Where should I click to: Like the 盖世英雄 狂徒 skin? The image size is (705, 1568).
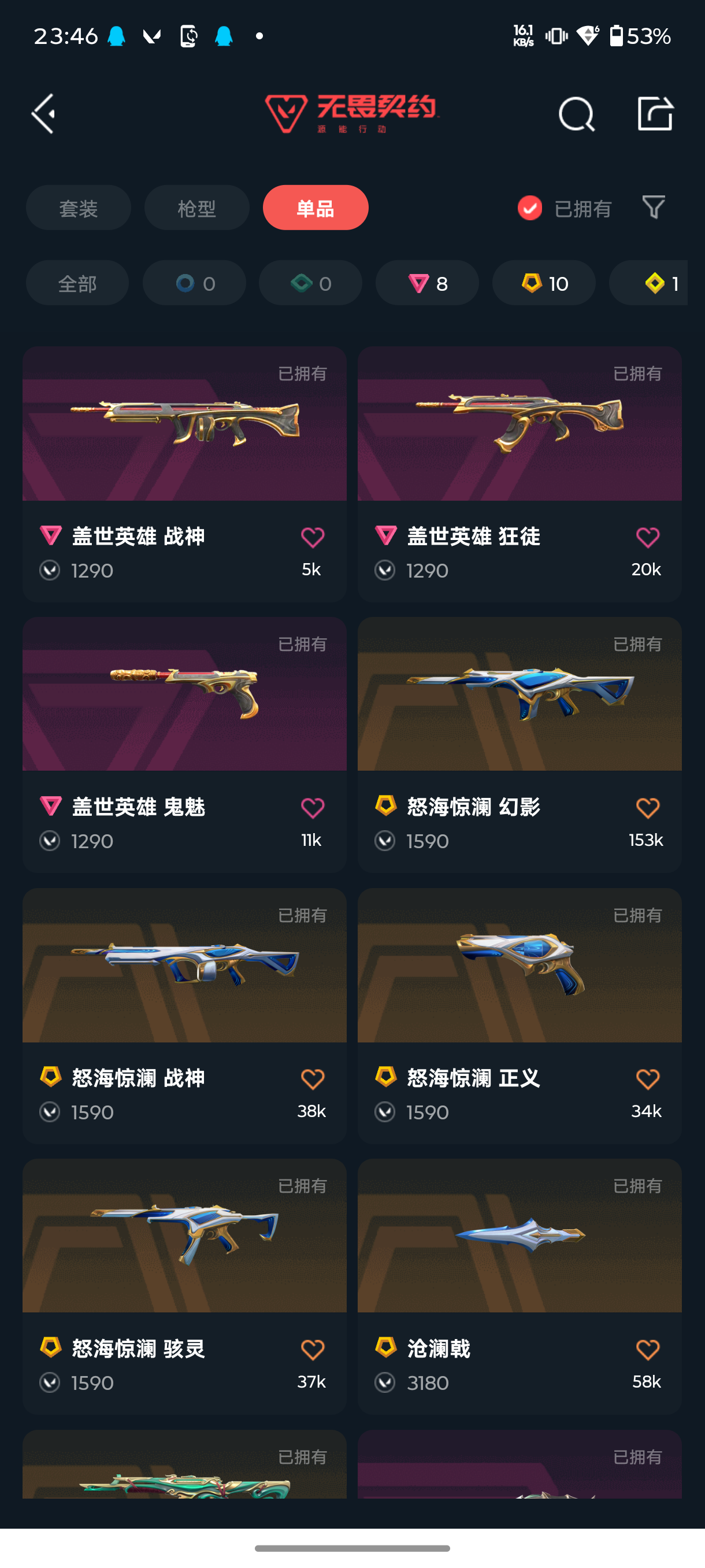647,537
